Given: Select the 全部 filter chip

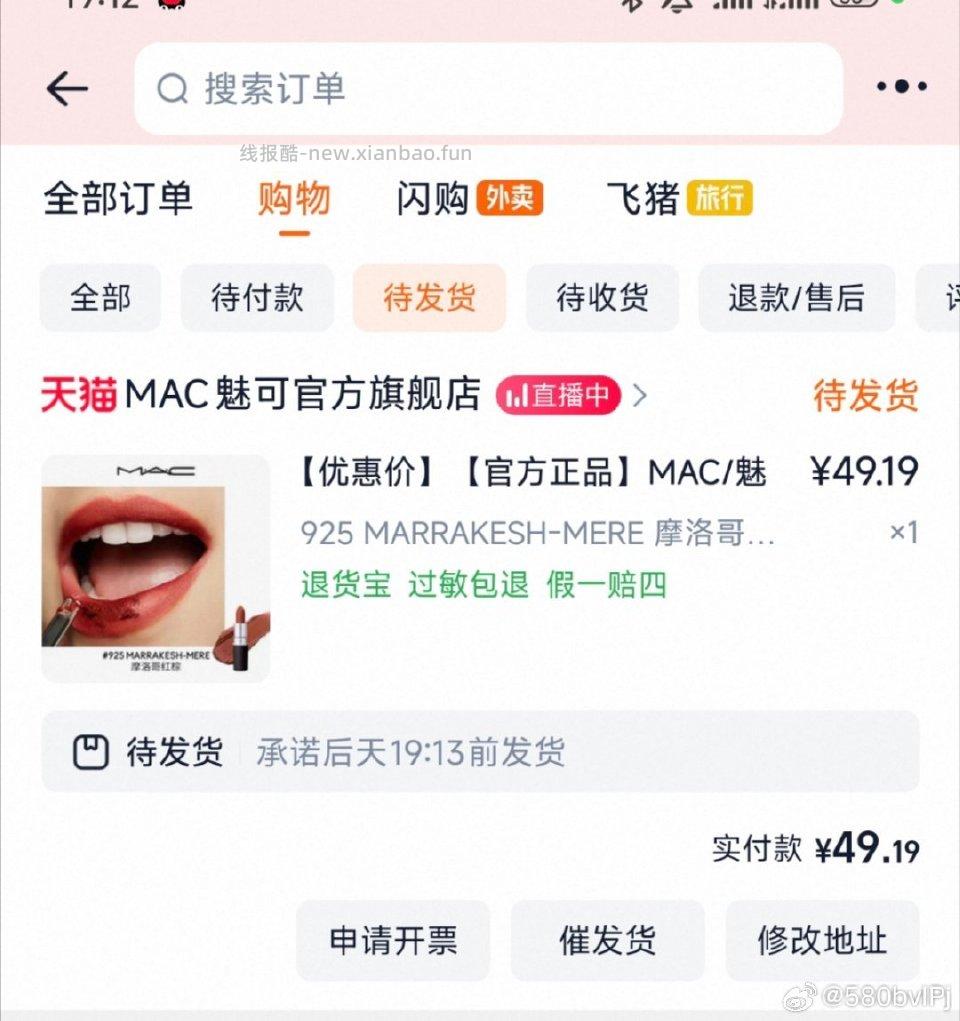Looking at the screenshot, I should pyautogui.click(x=100, y=297).
